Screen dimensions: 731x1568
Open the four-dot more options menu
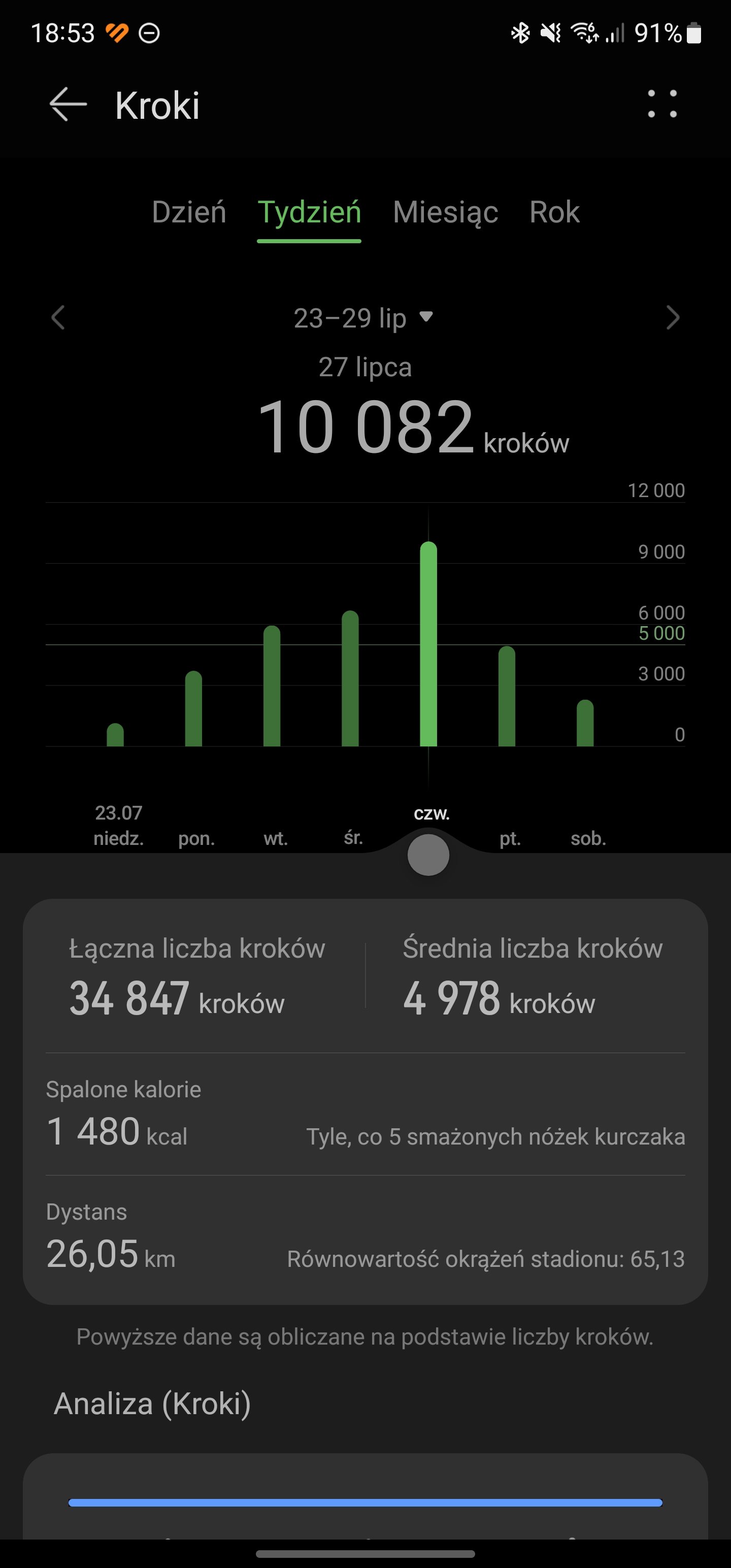(661, 104)
